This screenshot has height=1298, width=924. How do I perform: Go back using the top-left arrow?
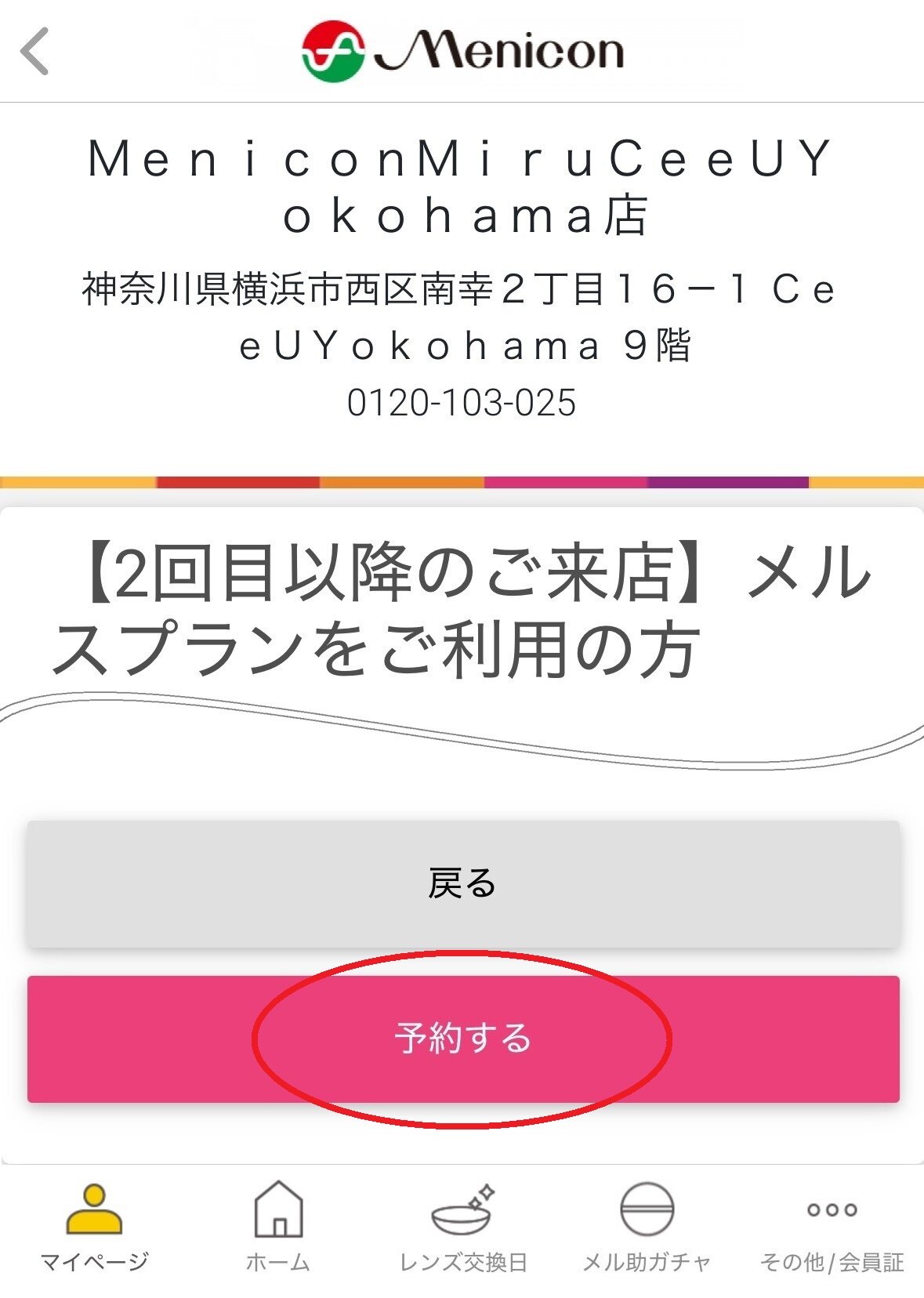point(35,52)
